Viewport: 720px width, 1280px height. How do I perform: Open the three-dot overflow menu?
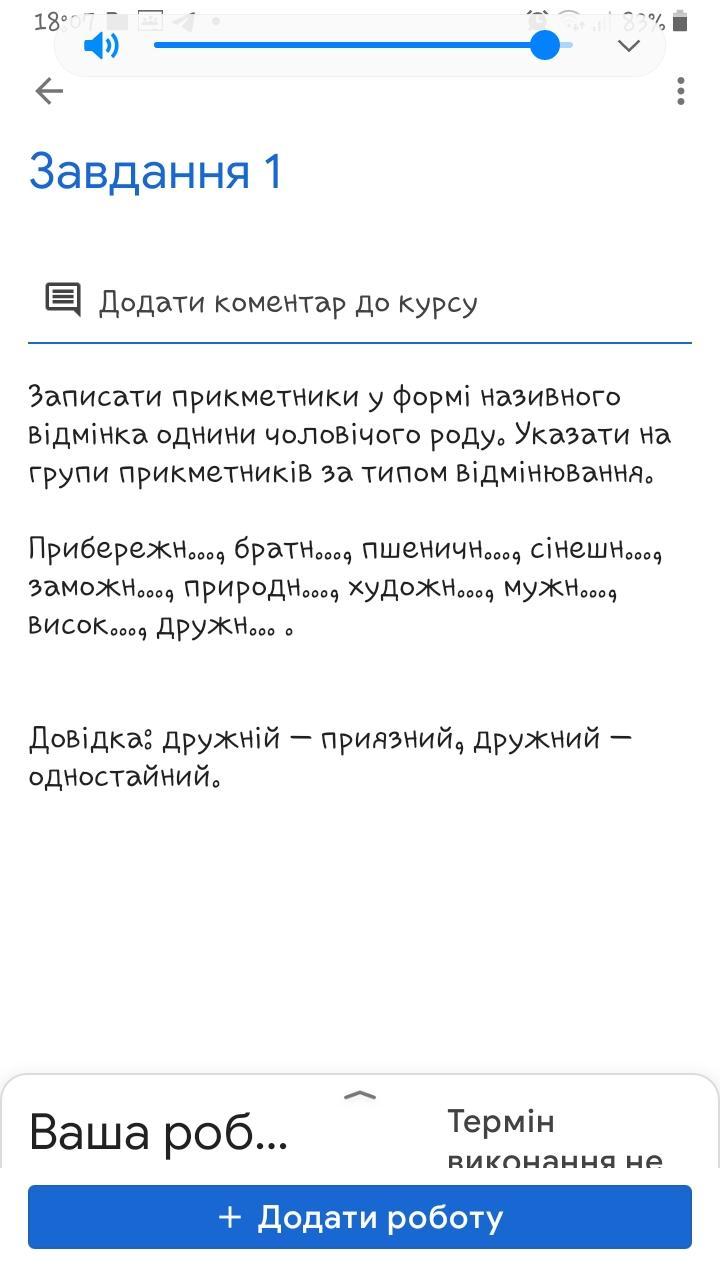tap(680, 91)
